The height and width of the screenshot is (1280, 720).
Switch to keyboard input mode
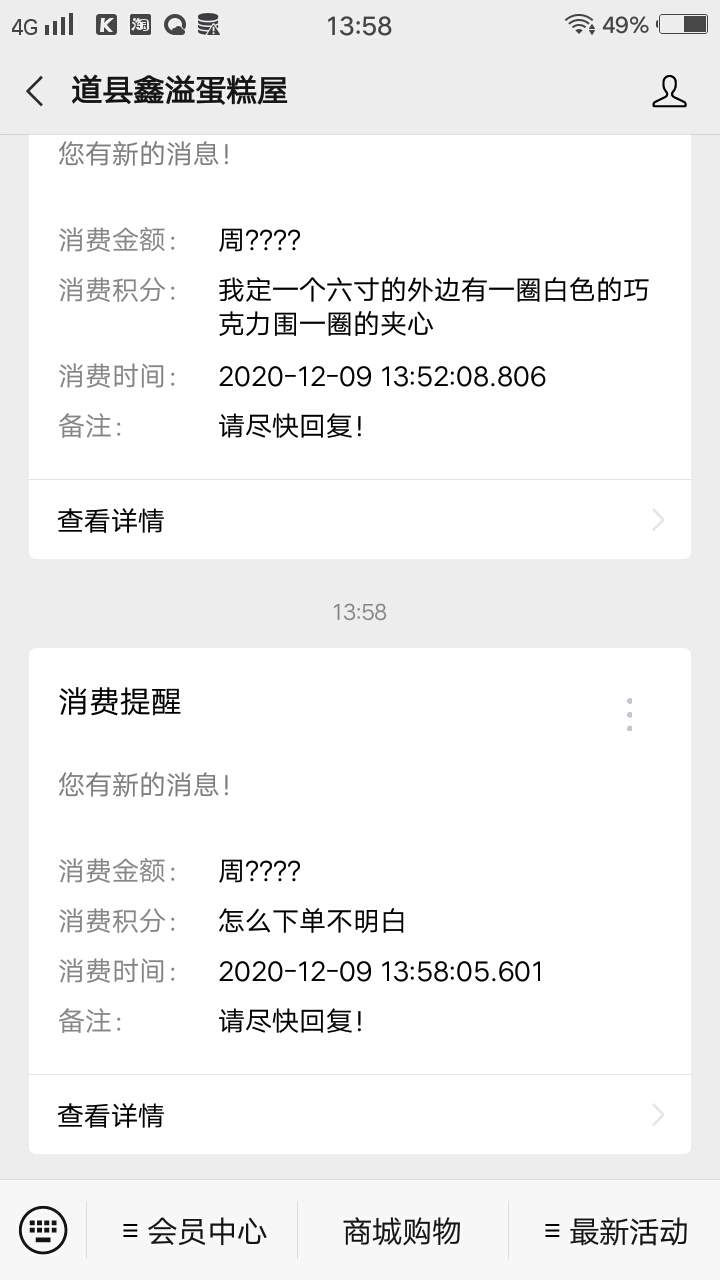pyautogui.click(x=43, y=1229)
